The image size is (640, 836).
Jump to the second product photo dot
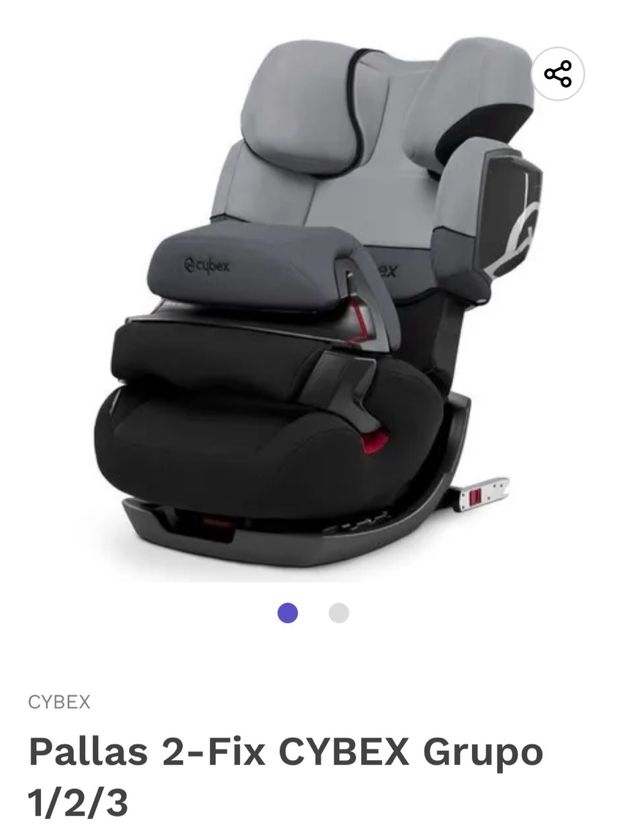point(339,613)
